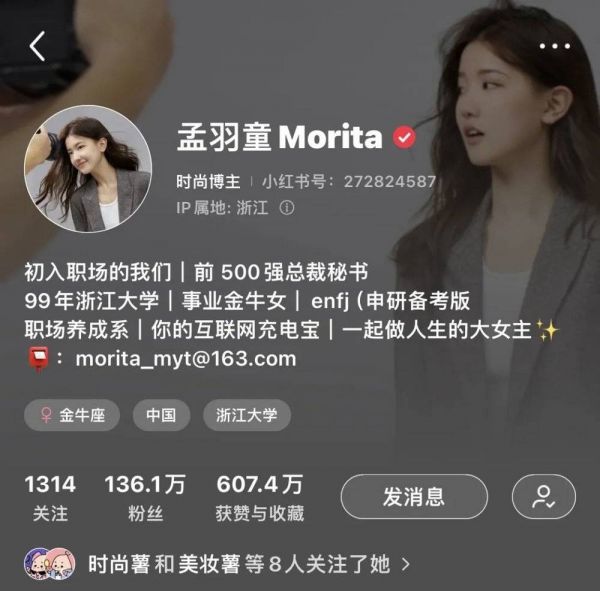Image resolution: width=600 pixels, height=591 pixels.
Task: Open the 浙江大学 tag chip
Action: pyautogui.click(x=247, y=415)
